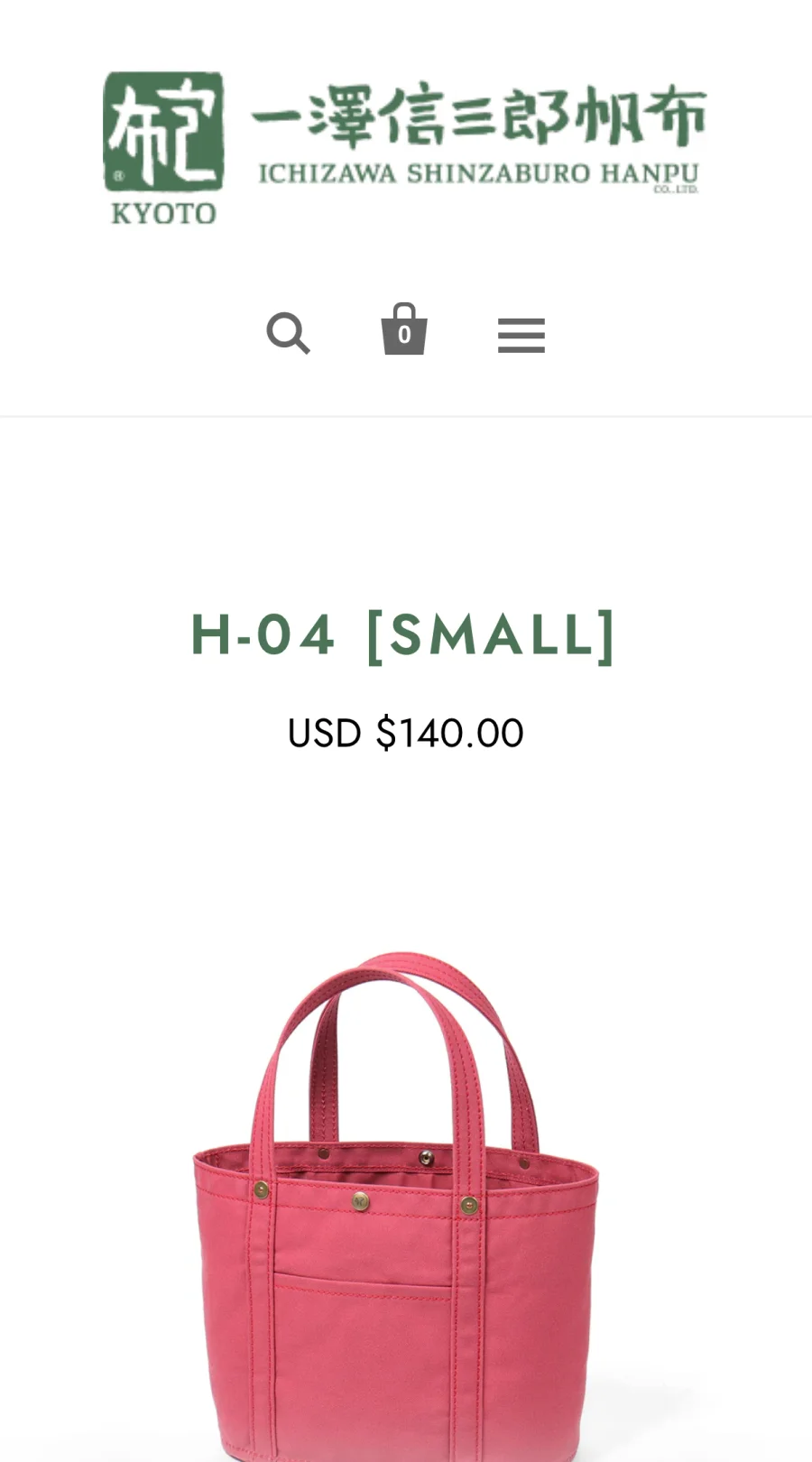Open the hamburger navigation menu
Viewport: 812px width, 1462px height.
click(521, 336)
